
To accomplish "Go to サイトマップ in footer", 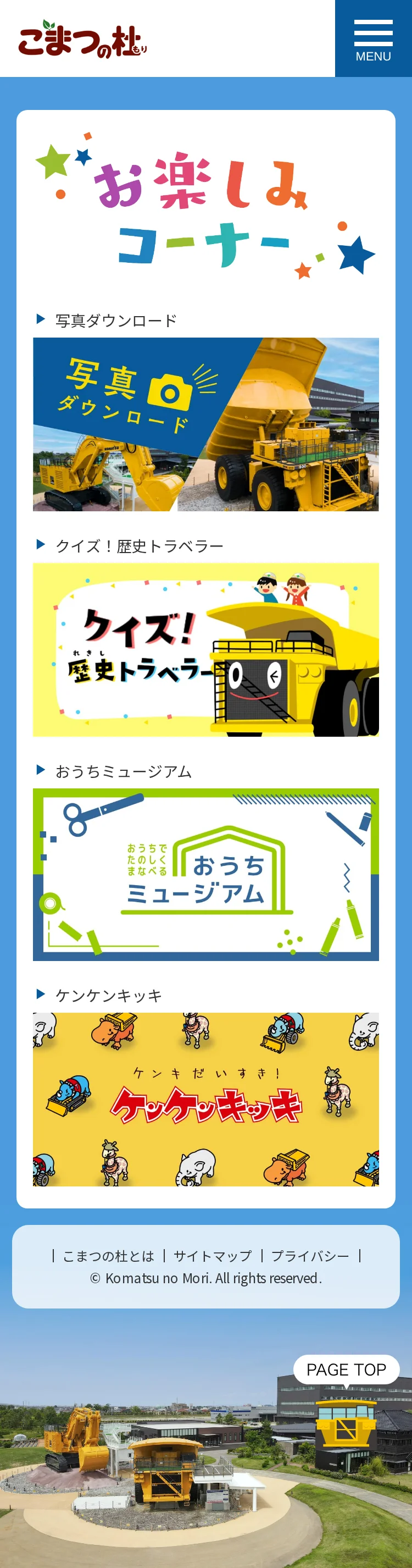I will (x=213, y=1256).
